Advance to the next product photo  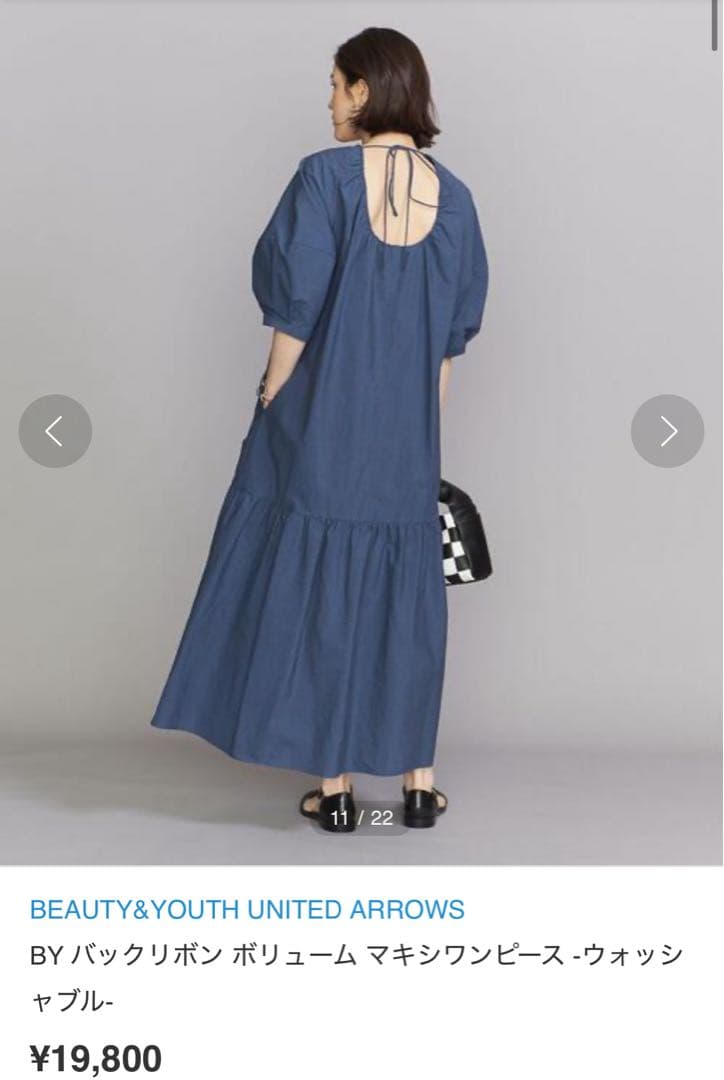point(668,431)
